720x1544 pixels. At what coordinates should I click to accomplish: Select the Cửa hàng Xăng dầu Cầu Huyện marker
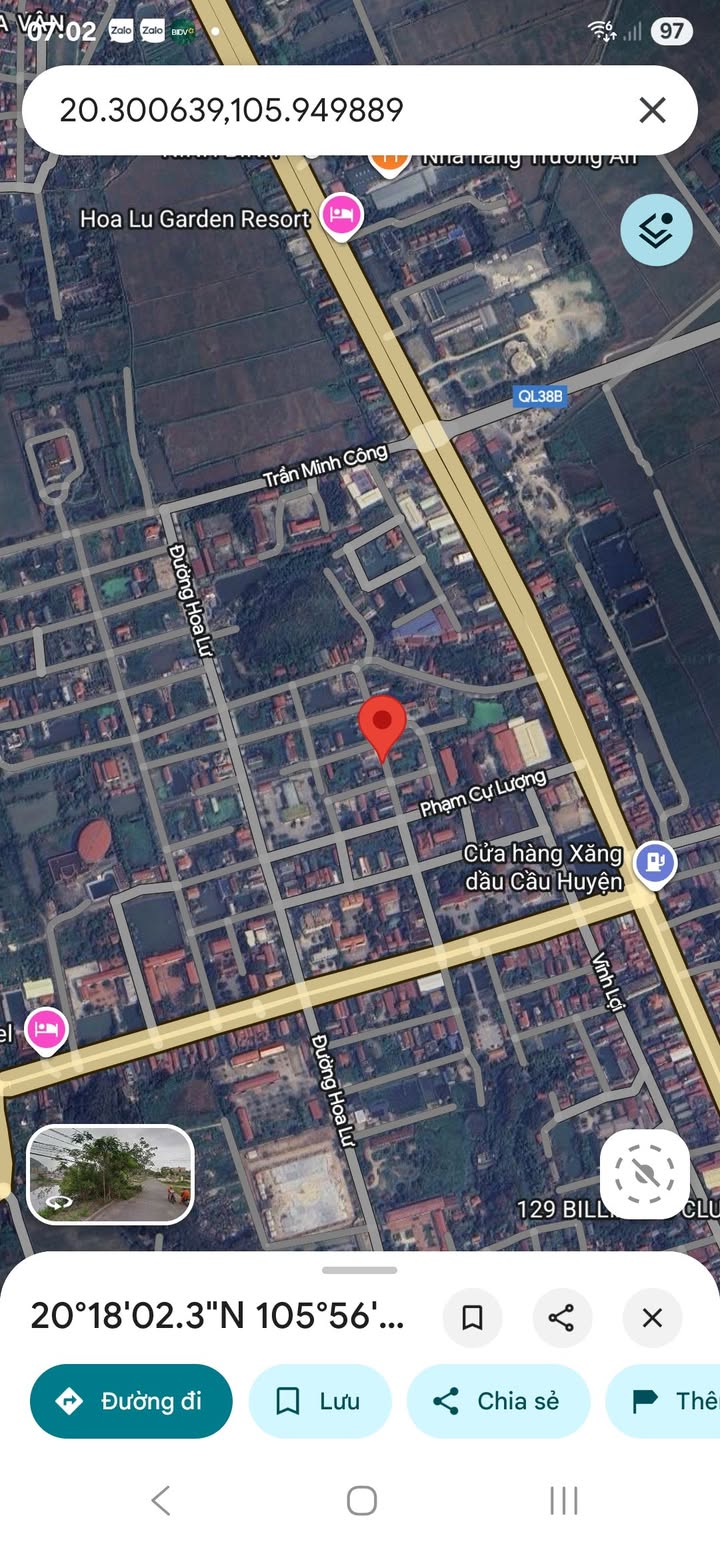pos(654,860)
